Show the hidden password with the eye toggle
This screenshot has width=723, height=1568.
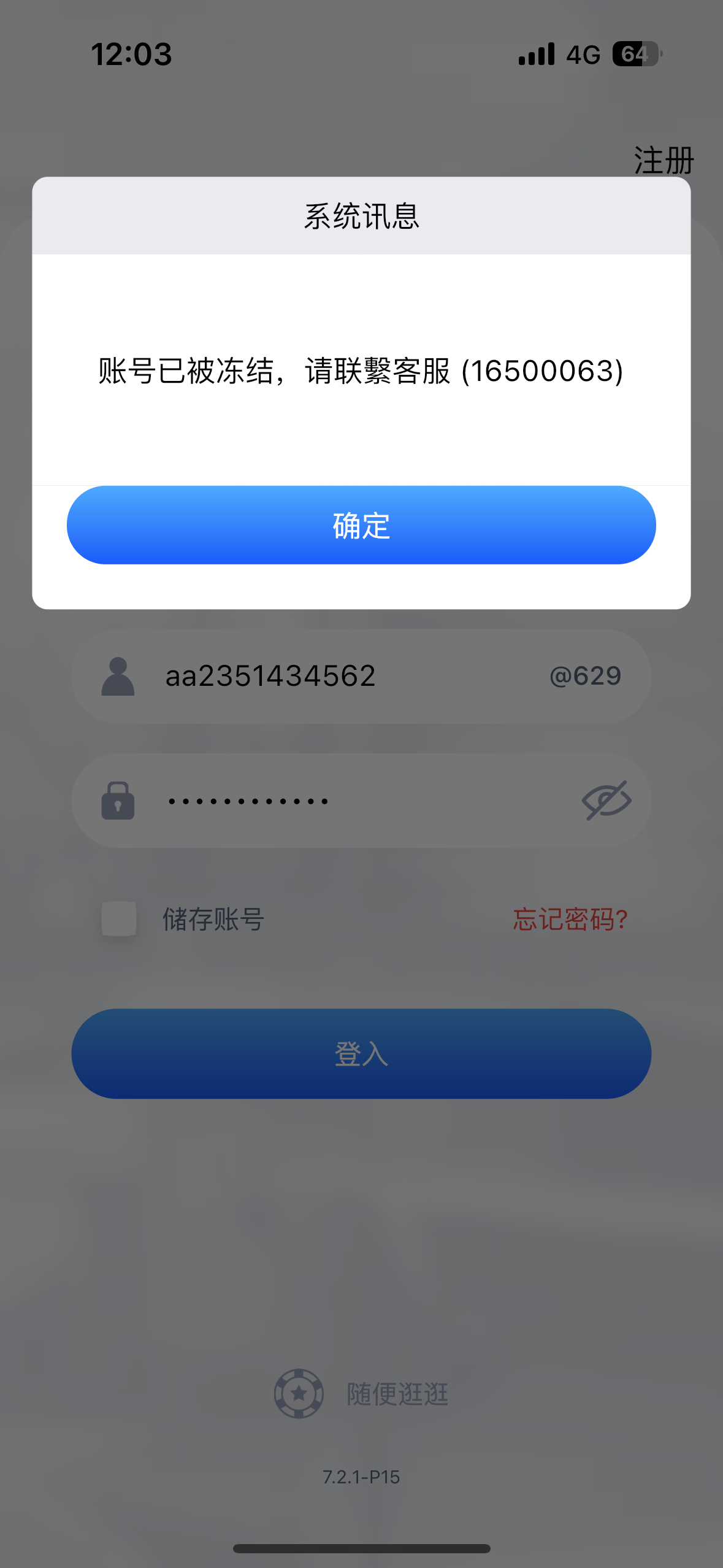606,801
